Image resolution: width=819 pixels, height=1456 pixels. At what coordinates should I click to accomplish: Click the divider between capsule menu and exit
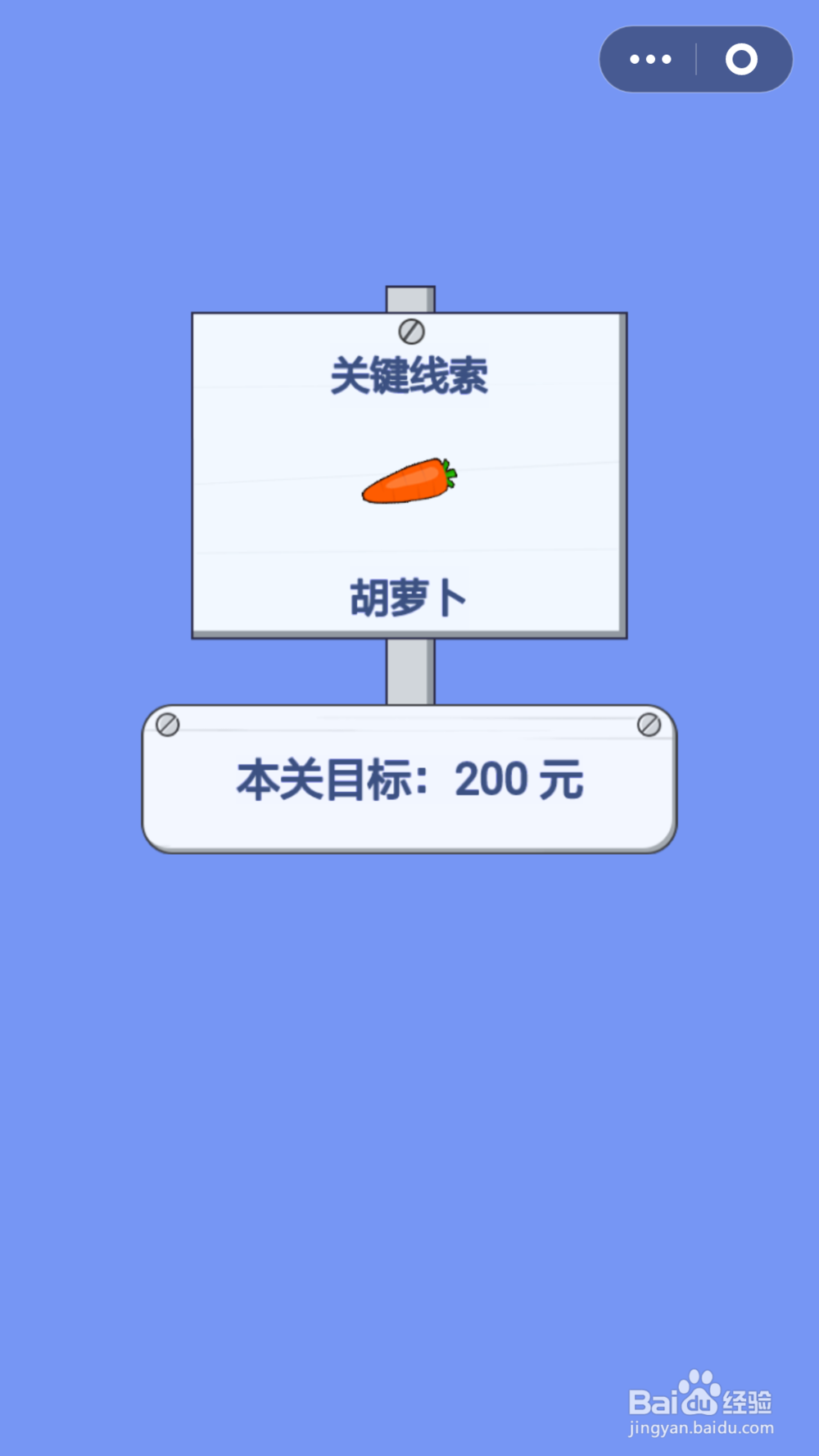tap(697, 58)
